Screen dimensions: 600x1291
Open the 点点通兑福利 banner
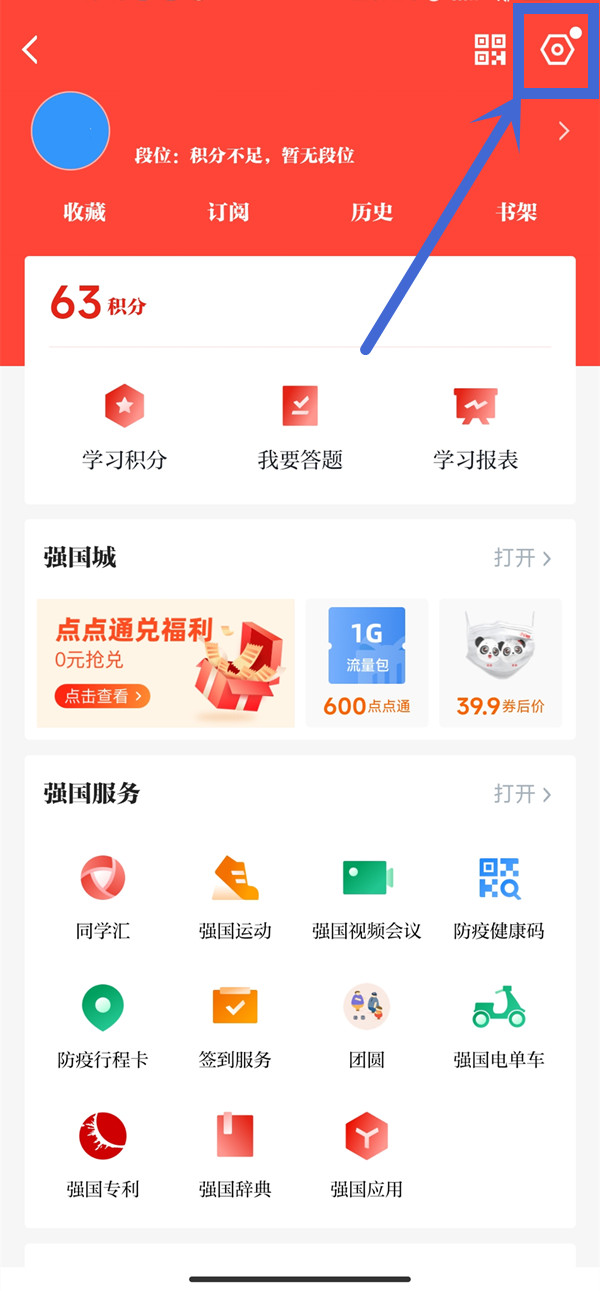pyautogui.click(x=166, y=663)
